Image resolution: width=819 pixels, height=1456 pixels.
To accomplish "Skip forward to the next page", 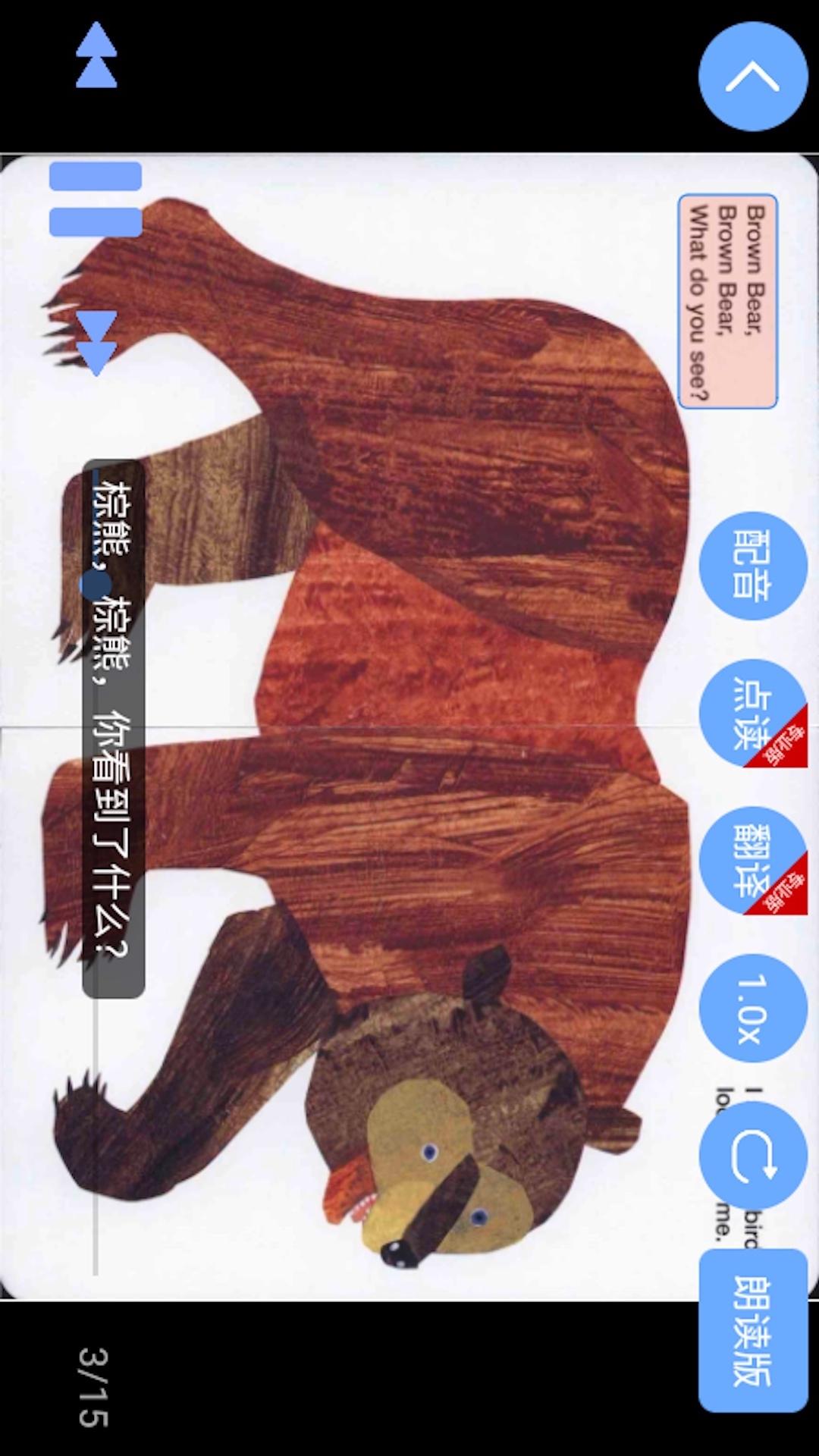I will point(96,343).
